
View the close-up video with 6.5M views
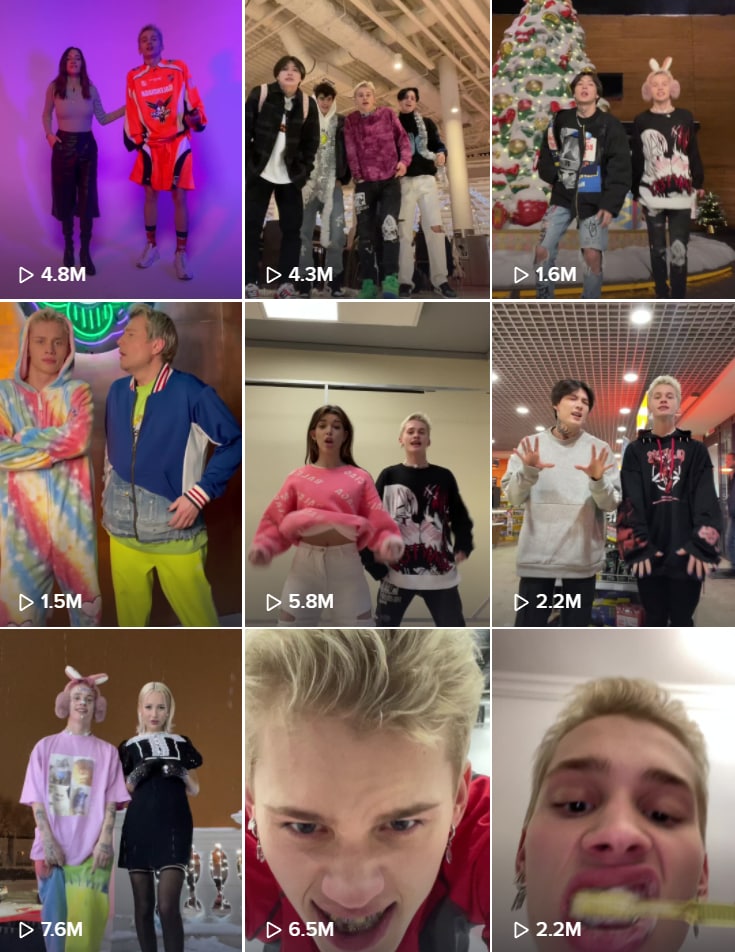click(367, 790)
